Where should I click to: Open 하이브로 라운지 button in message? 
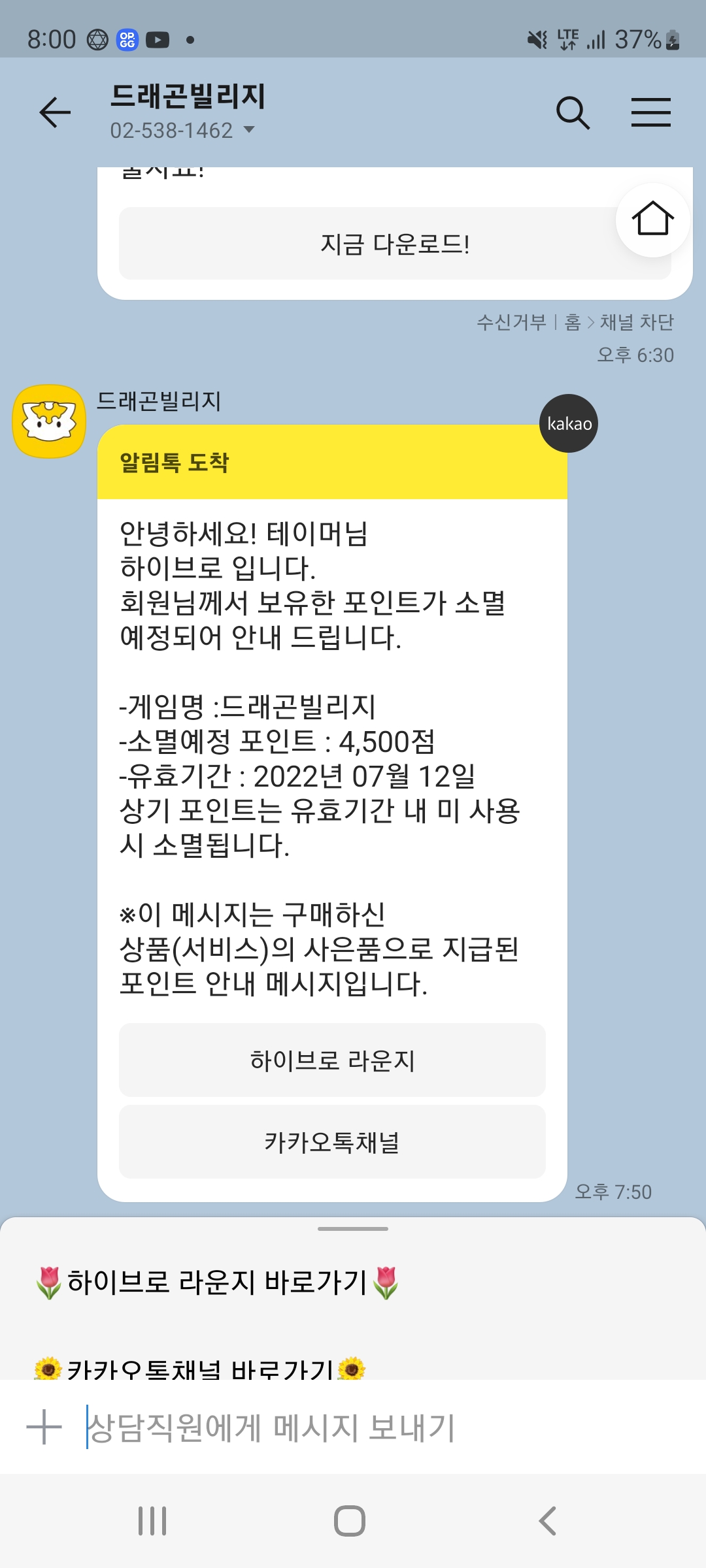coord(332,1060)
